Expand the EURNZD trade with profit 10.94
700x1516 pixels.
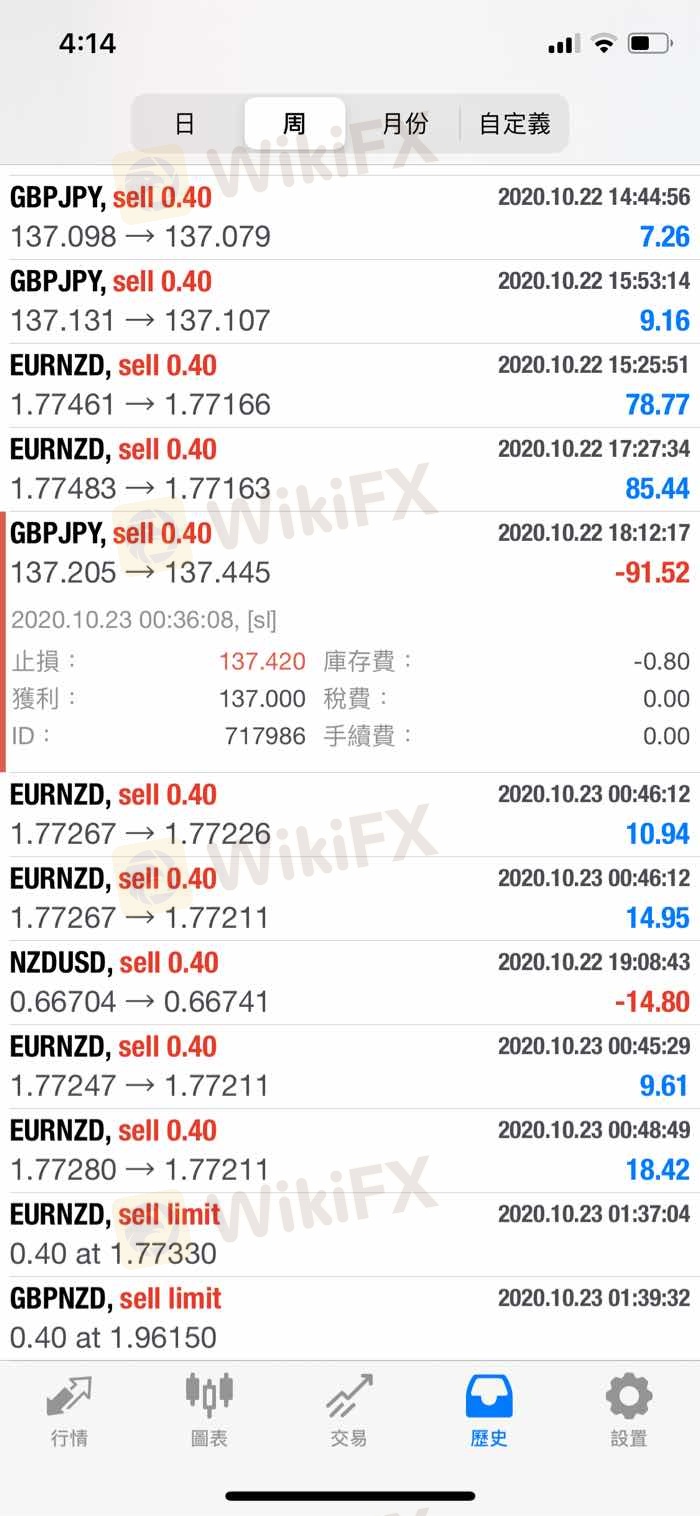tap(350, 814)
